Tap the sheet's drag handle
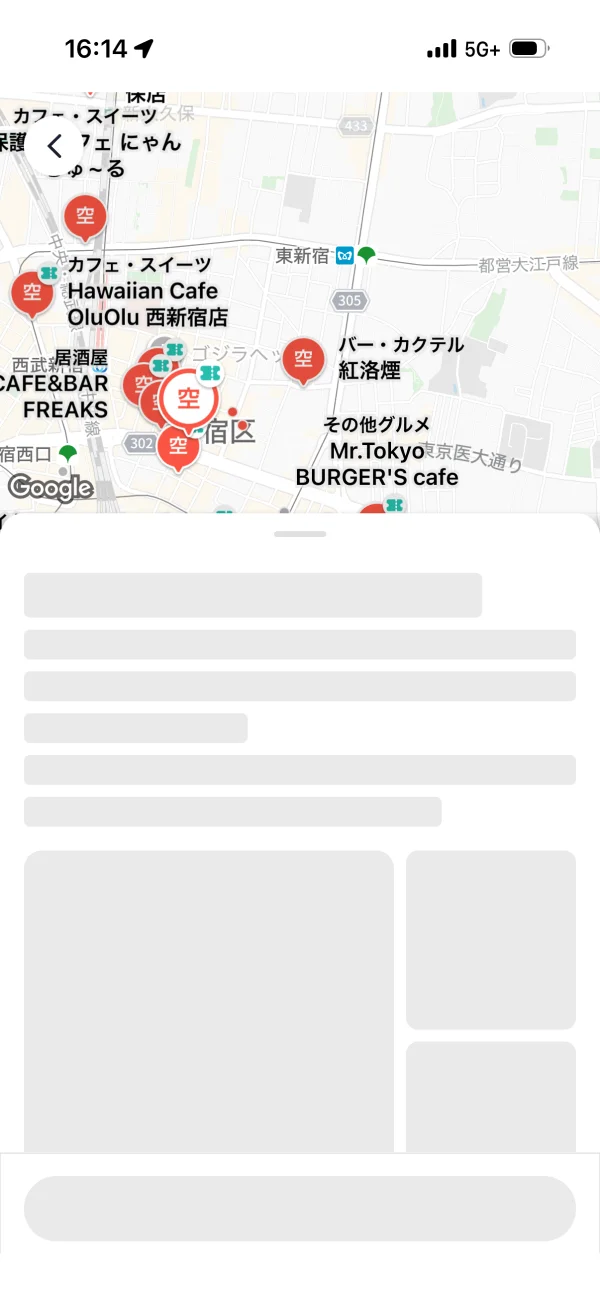Viewport: 600px width, 1304px height. click(300, 534)
